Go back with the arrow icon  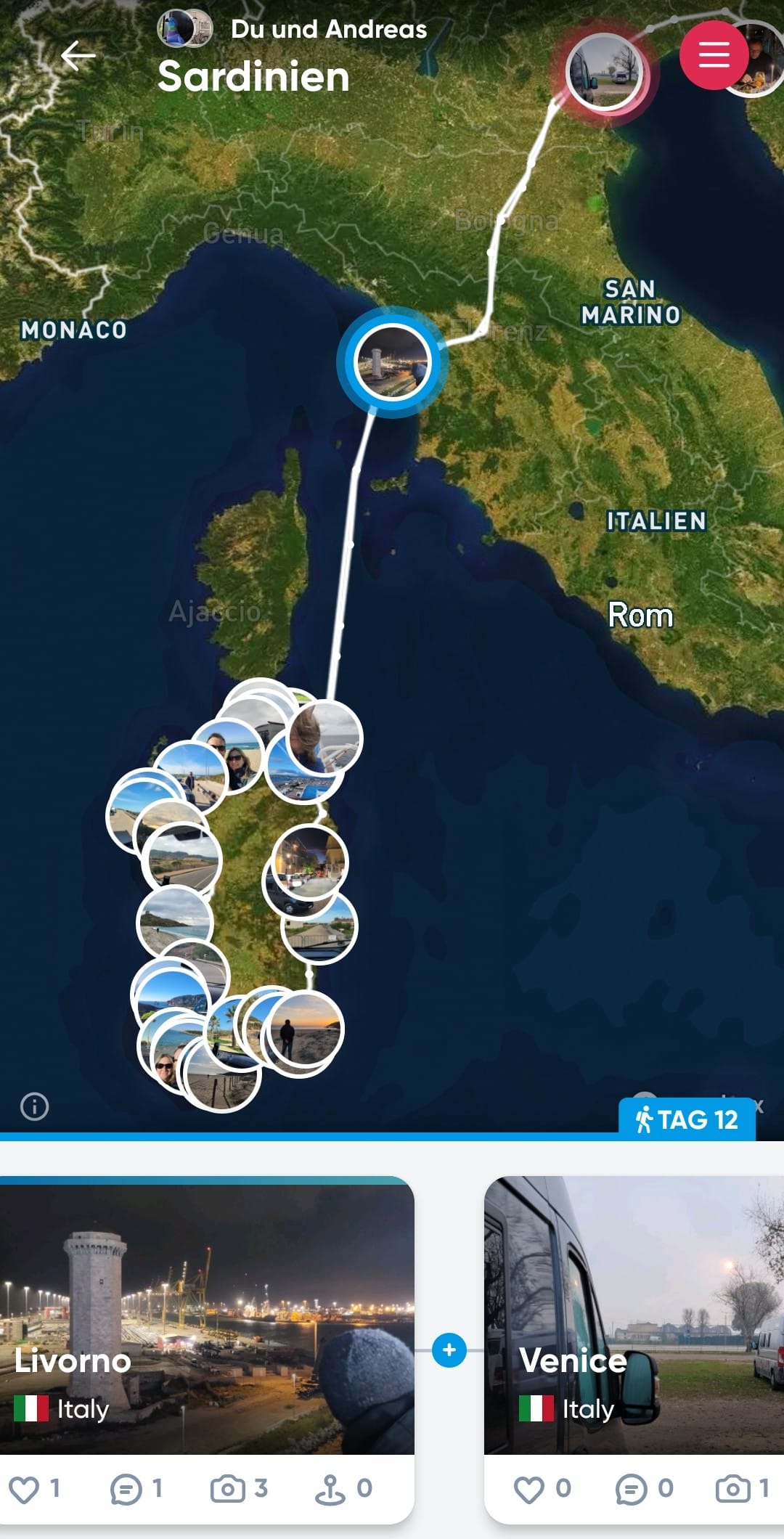click(x=78, y=57)
